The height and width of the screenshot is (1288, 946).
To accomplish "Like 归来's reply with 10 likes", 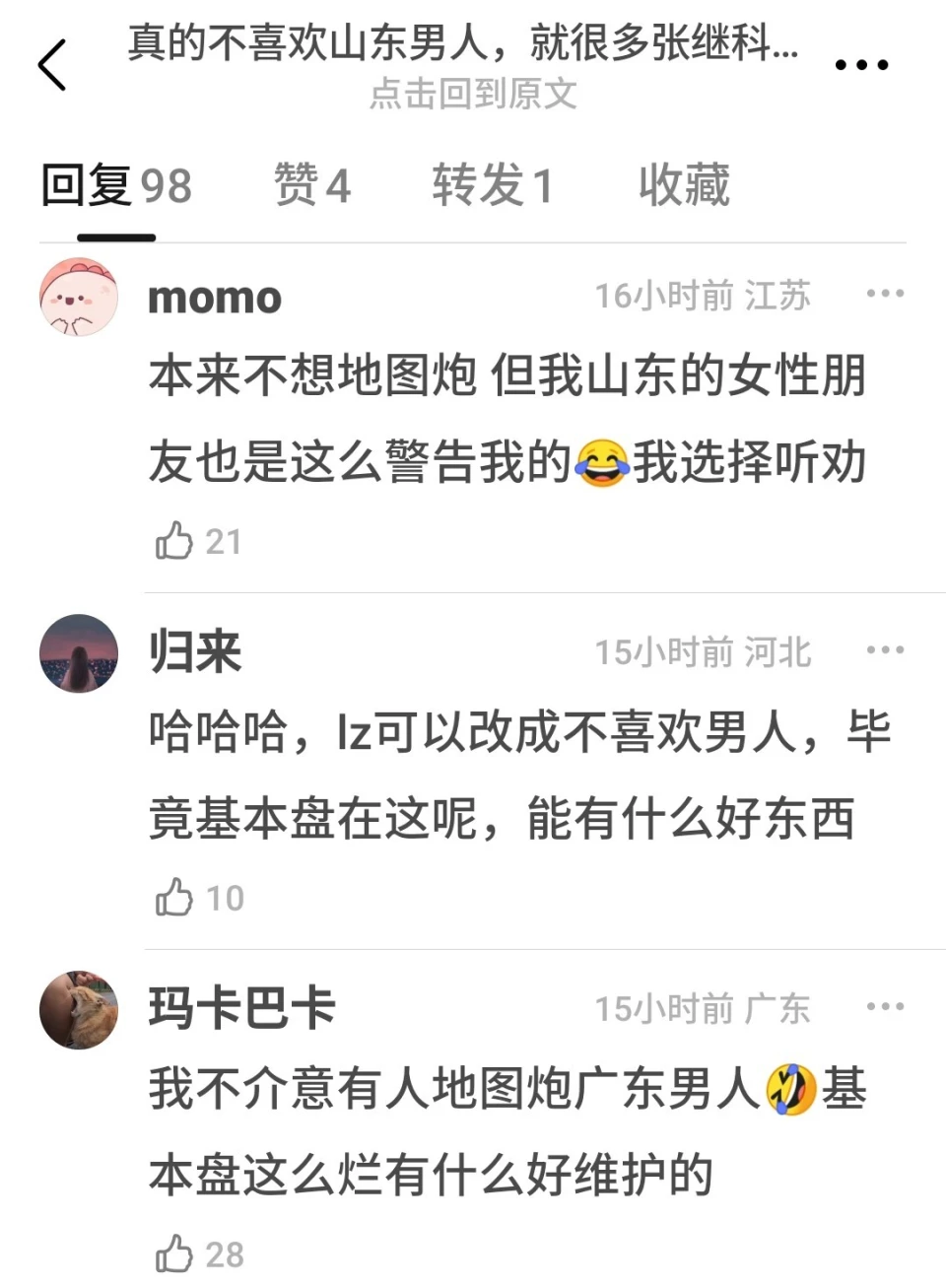I will (175, 898).
